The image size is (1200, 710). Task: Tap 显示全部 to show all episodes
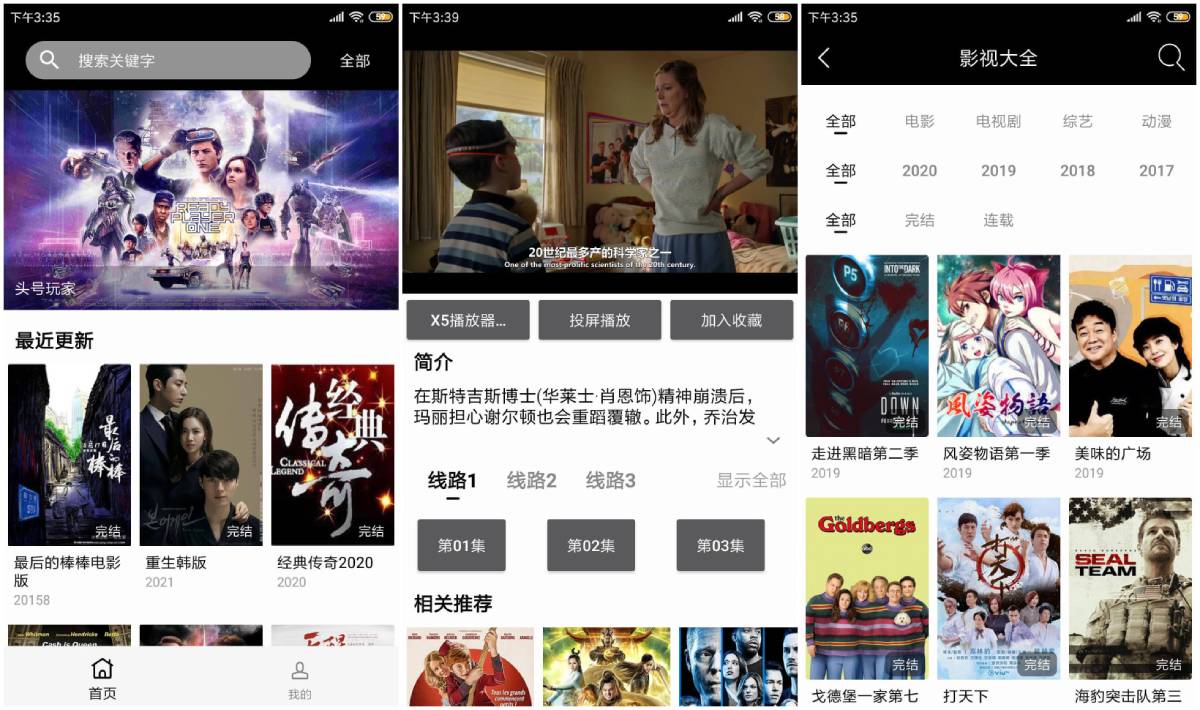[751, 481]
